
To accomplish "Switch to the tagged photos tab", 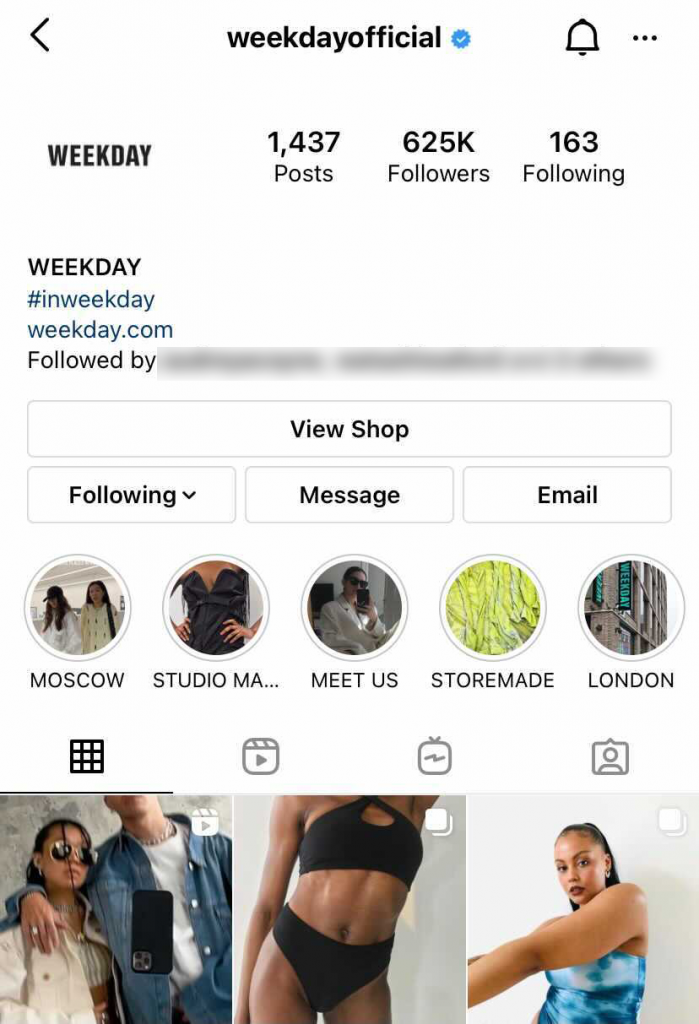I will pos(610,757).
